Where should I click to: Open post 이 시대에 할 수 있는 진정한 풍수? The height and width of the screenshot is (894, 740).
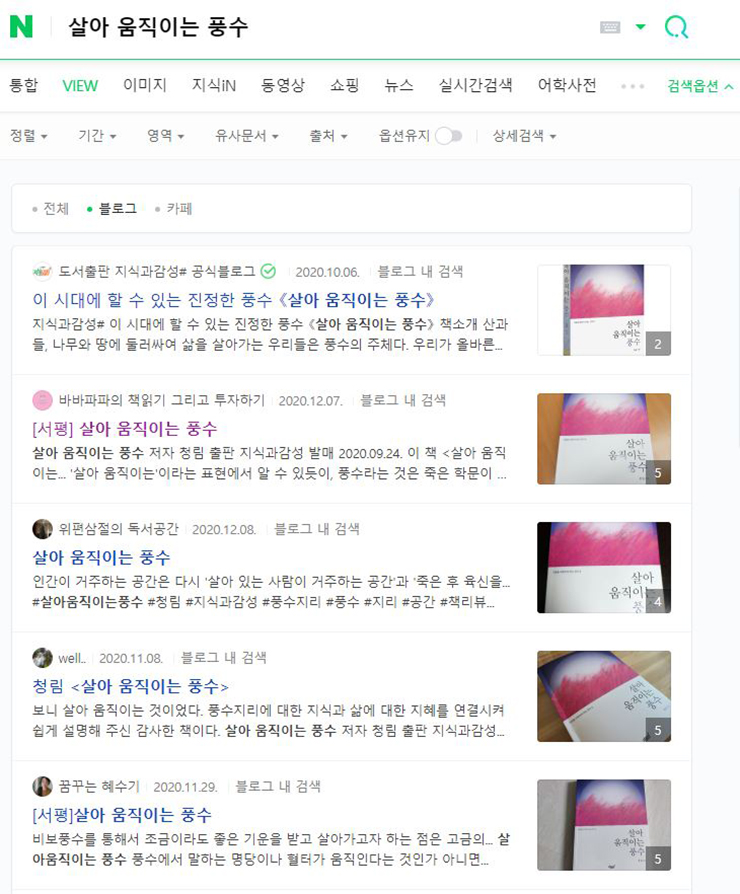pyautogui.click(x=233, y=300)
